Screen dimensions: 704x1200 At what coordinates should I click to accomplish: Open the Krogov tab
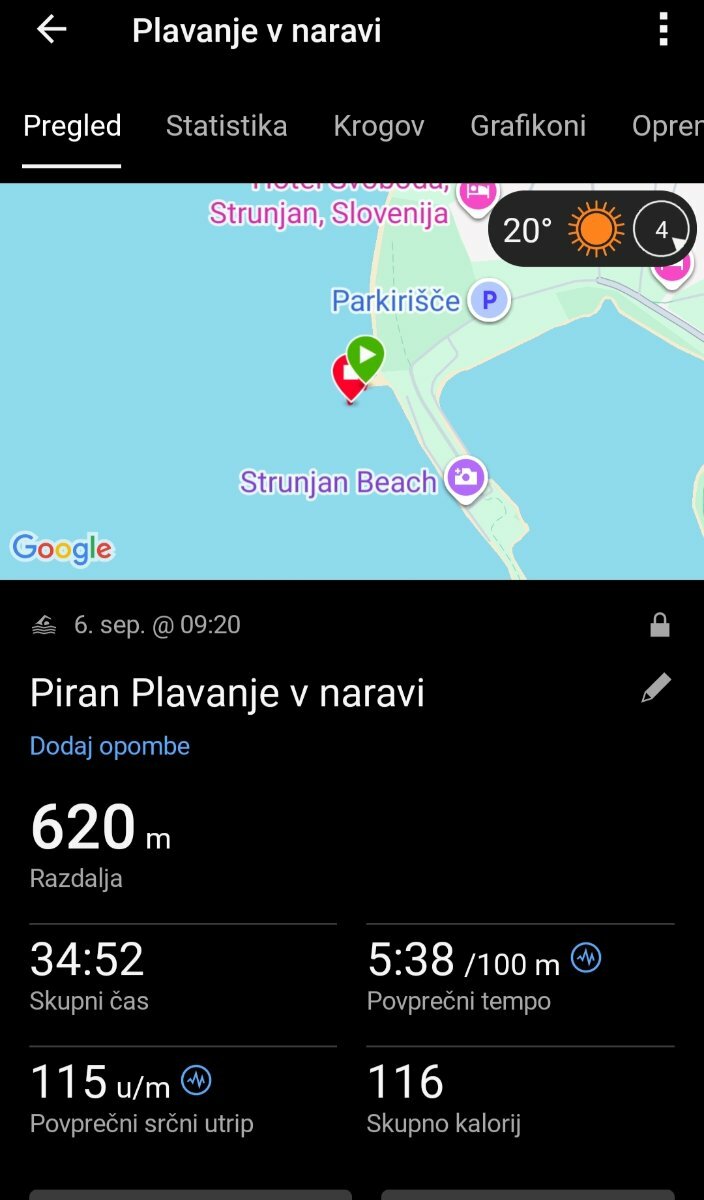(379, 126)
